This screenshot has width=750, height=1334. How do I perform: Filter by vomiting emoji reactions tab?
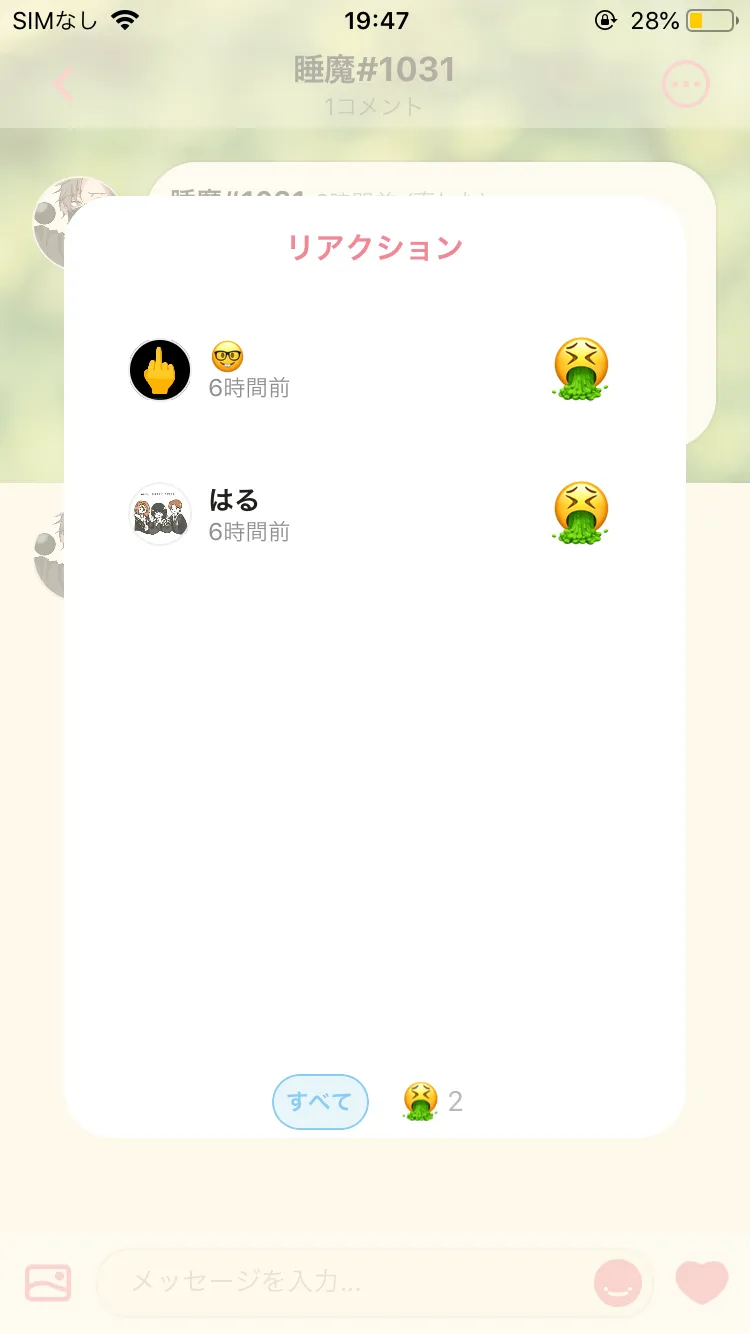point(432,1101)
